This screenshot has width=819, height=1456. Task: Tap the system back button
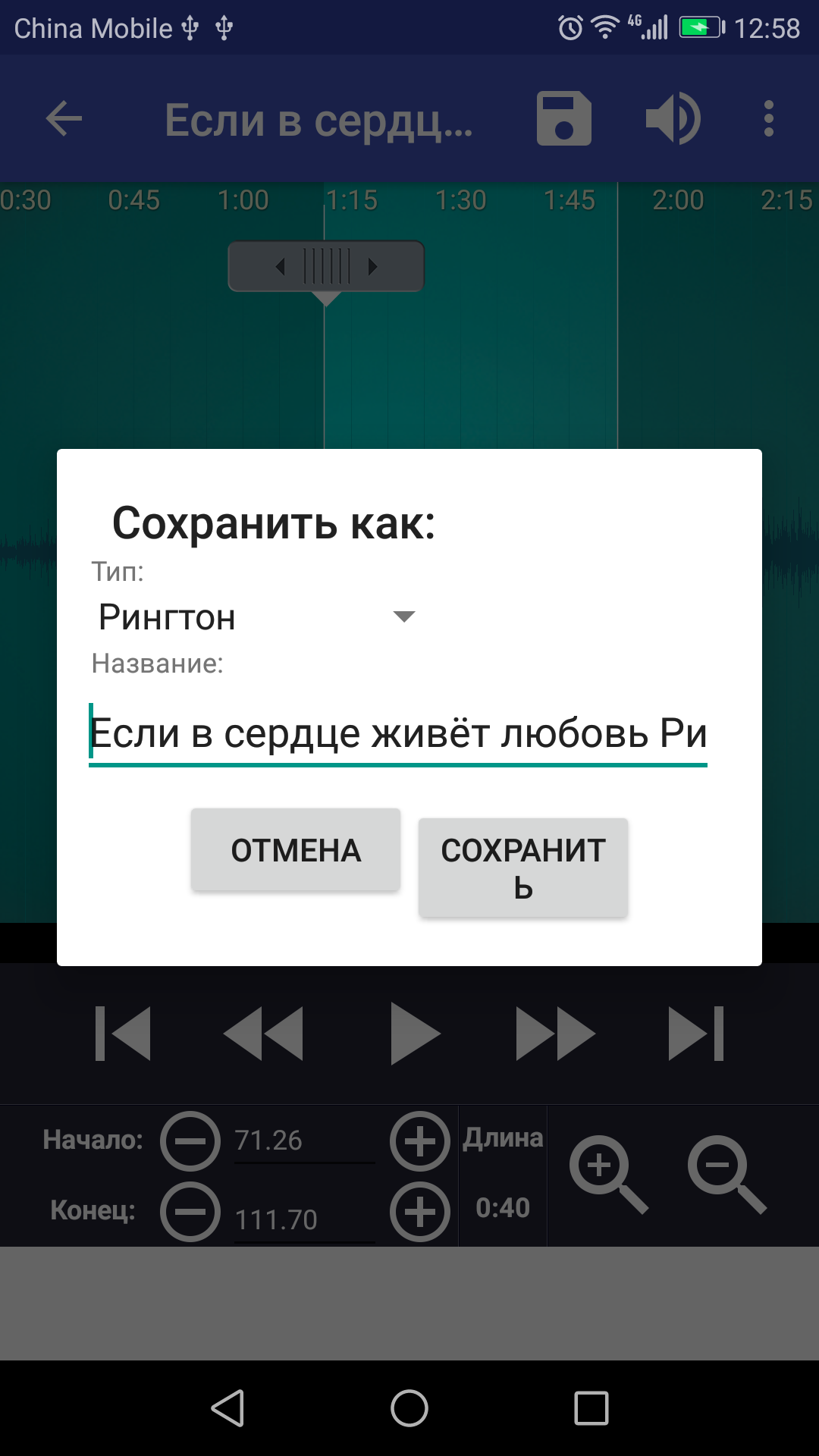[x=227, y=1408]
